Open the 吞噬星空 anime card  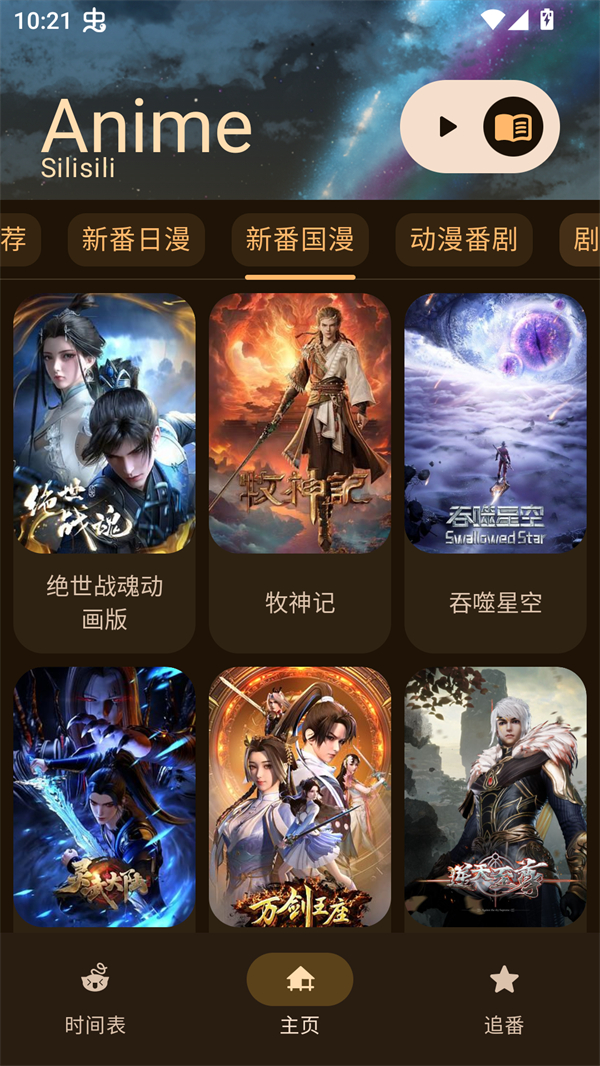tap(496, 470)
